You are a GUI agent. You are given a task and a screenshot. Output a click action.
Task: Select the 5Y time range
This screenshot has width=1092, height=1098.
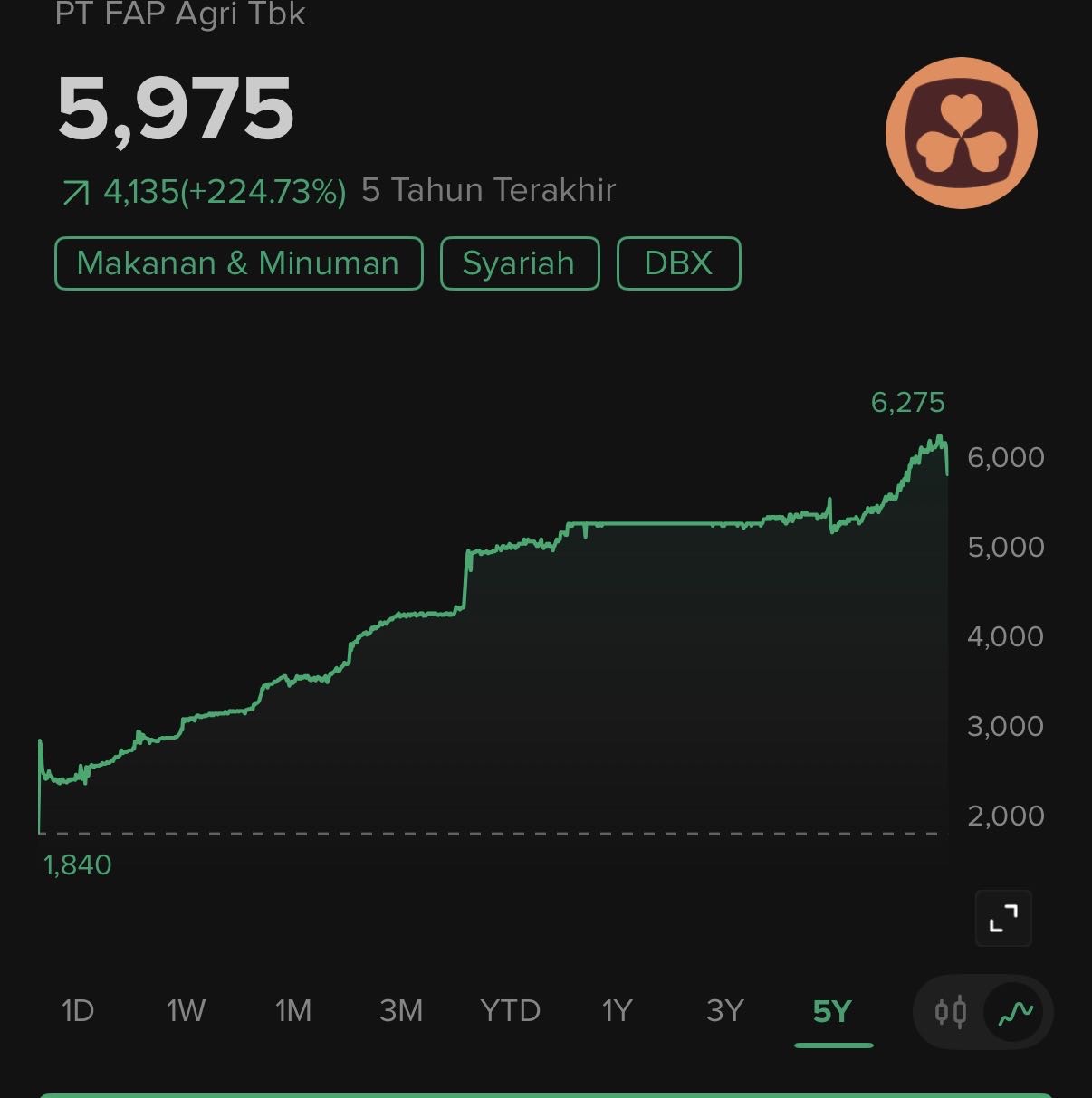click(832, 1010)
